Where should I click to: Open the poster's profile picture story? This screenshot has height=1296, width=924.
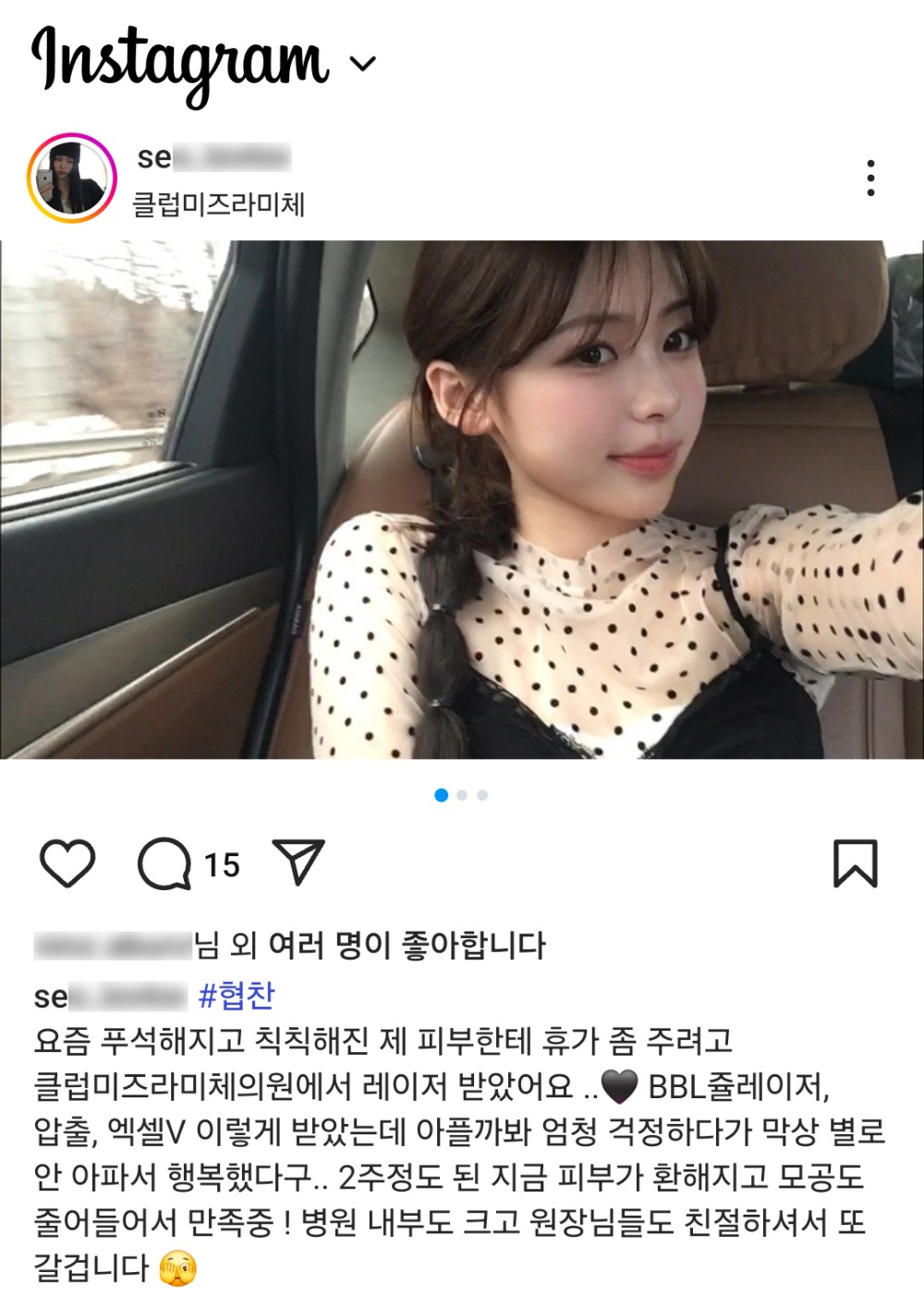click(71, 177)
